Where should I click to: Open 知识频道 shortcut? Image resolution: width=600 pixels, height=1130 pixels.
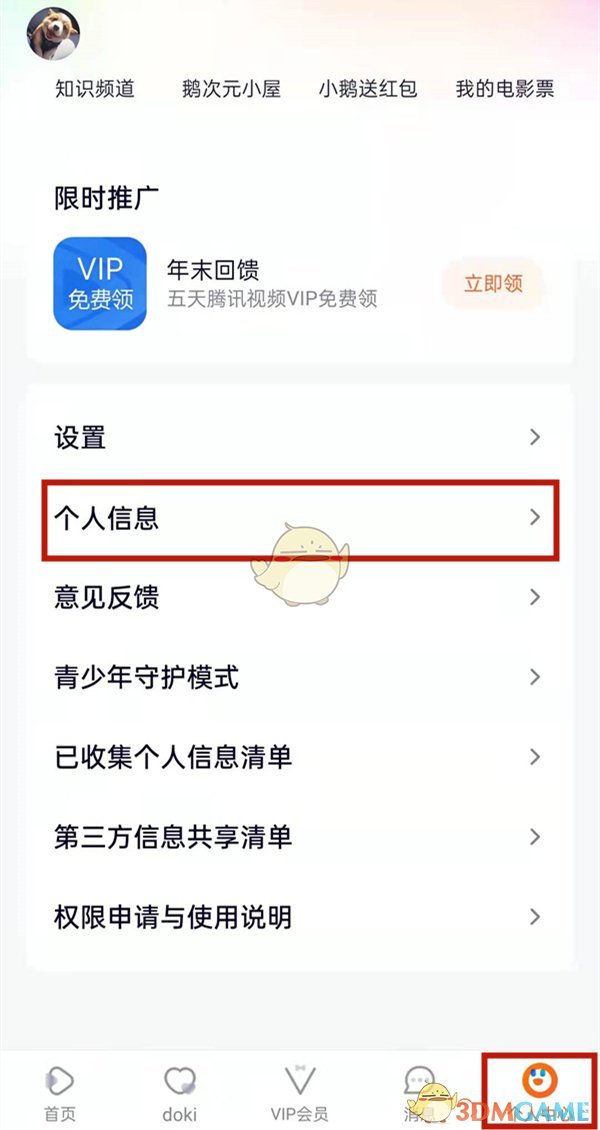(94, 89)
